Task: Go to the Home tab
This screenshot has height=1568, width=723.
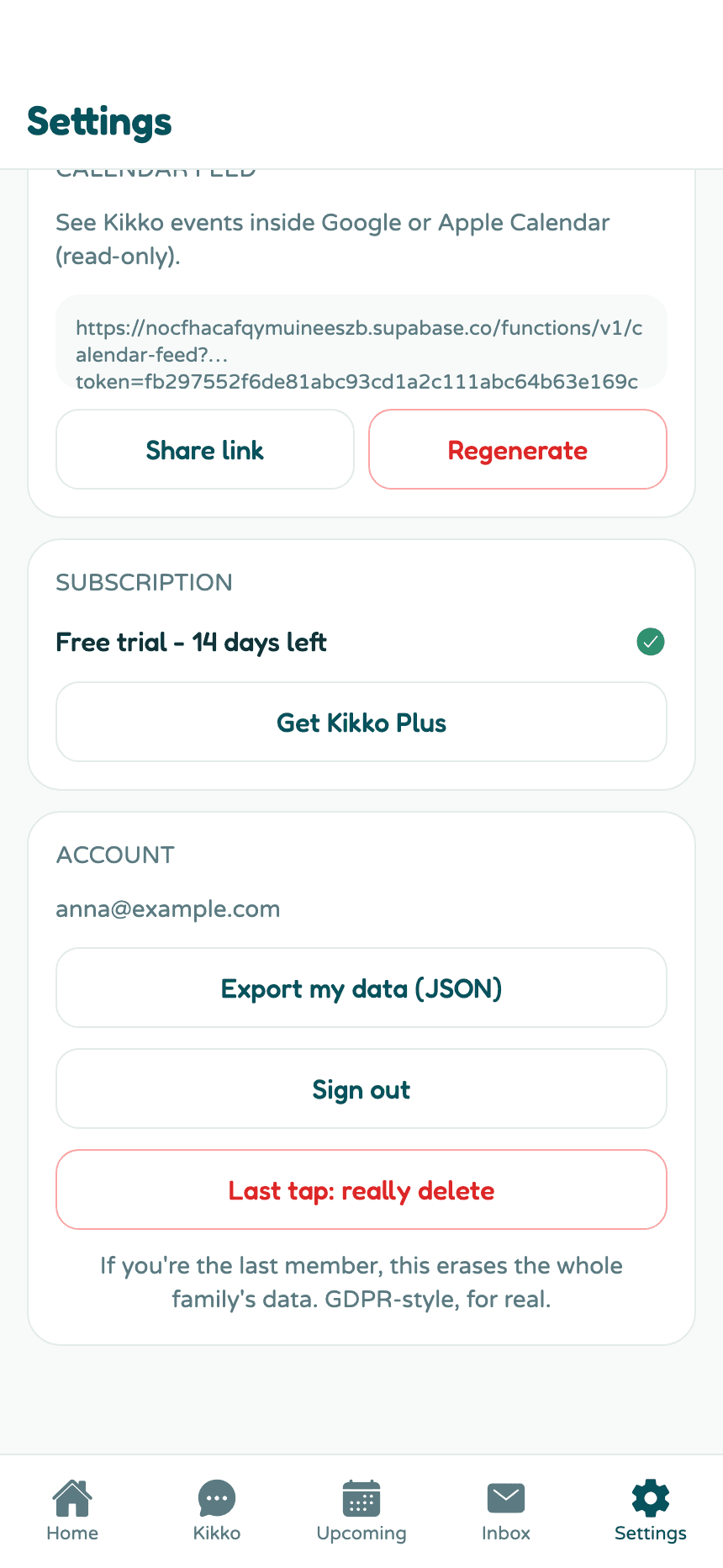Action: pos(72,1511)
